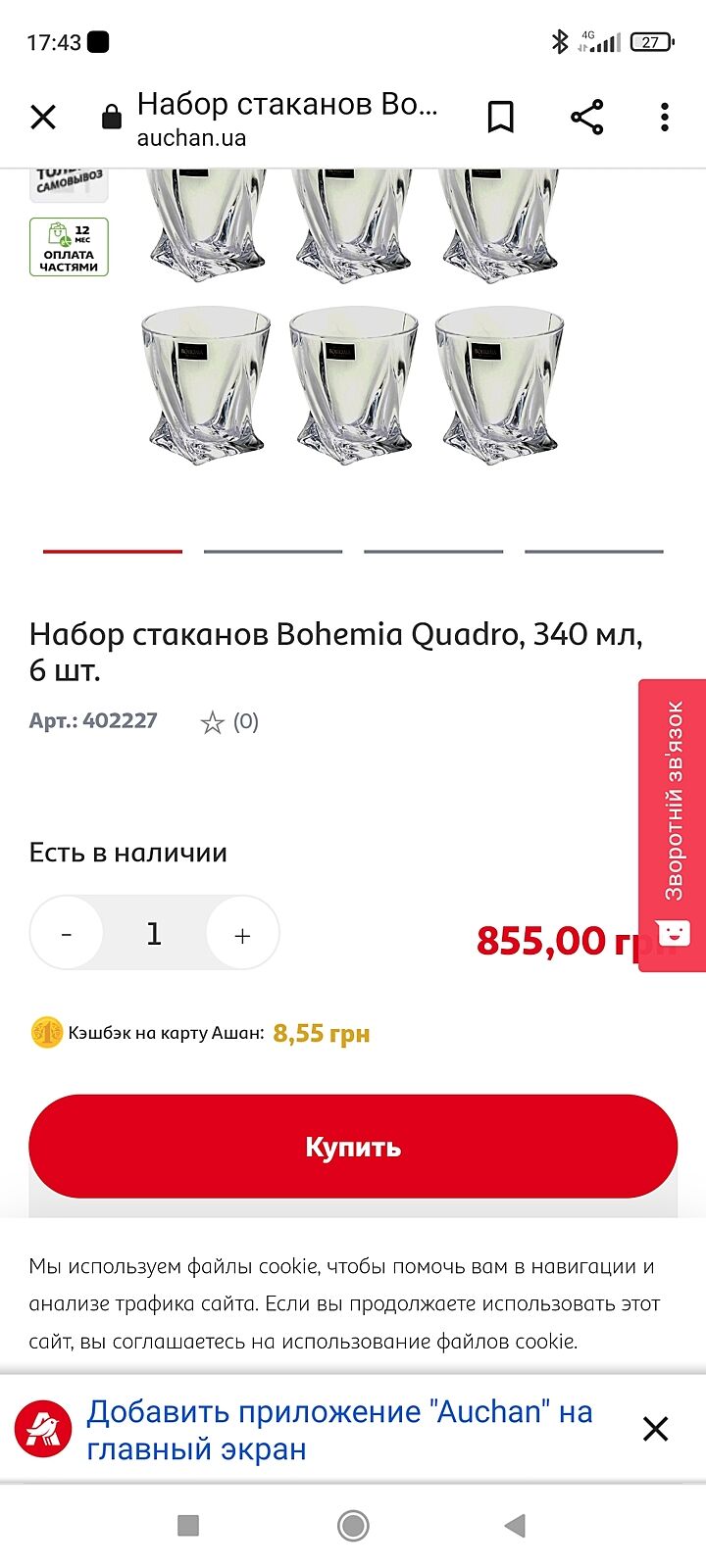The height and width of the screenshot is (1568, 706).
Task: Go to the system home screen
Action: tap(353, 1525)
